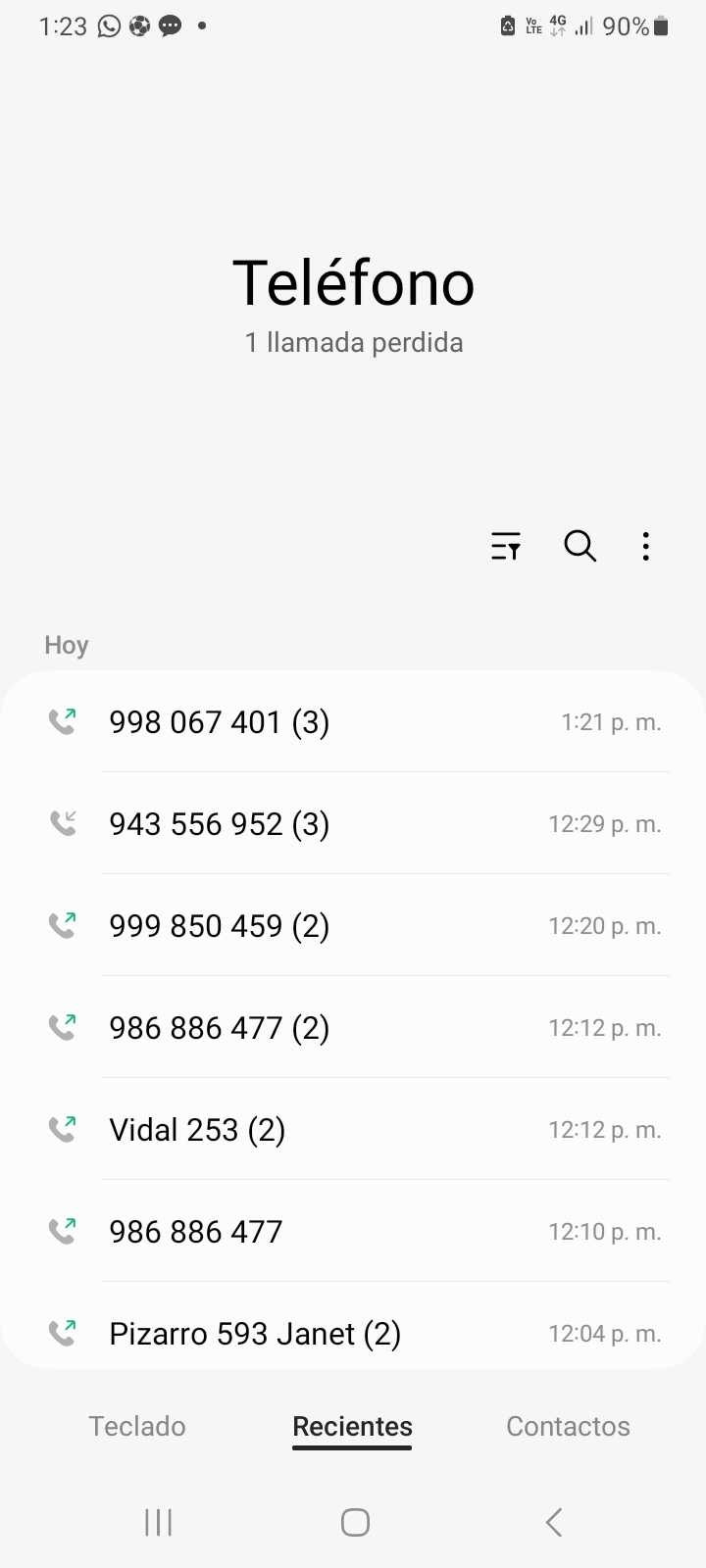This screenshot has height=1568, width=706.
Task: Tap the Recientes tab
Action: tap(352, 1426)
